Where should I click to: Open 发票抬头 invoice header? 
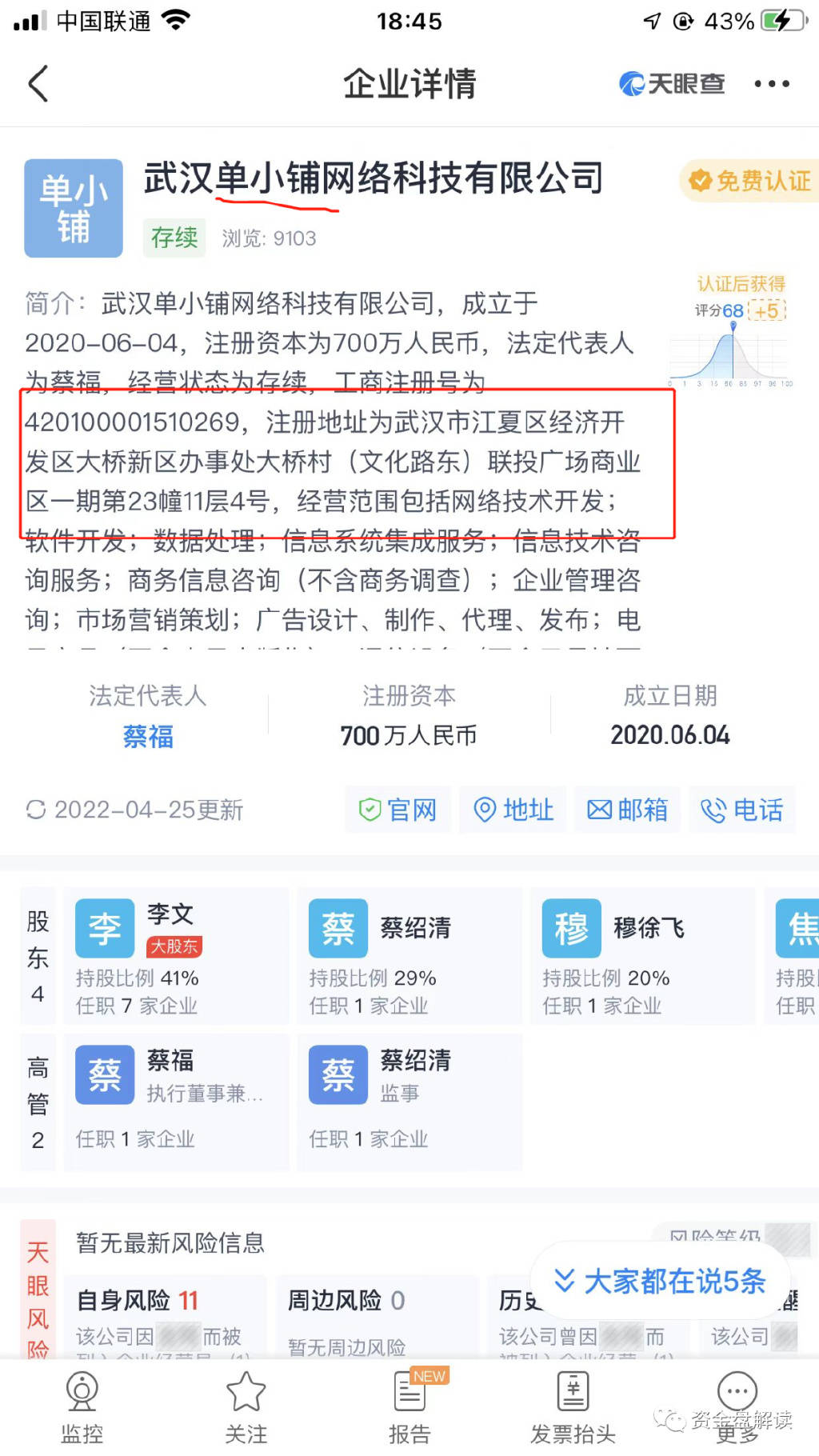tap(573, 1406)
